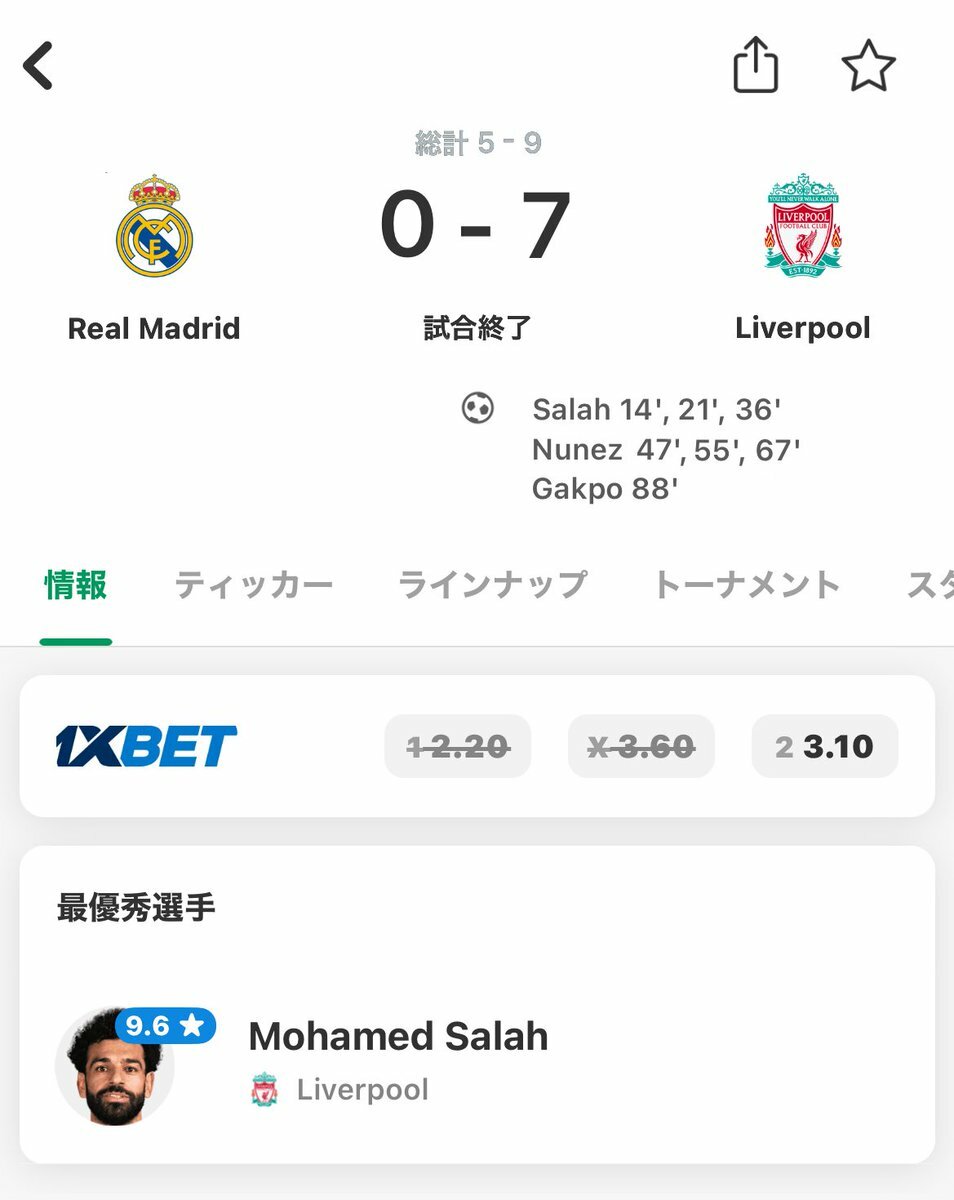
Task: Switch to the トーナメント tab
Action: tap(746, 585)
